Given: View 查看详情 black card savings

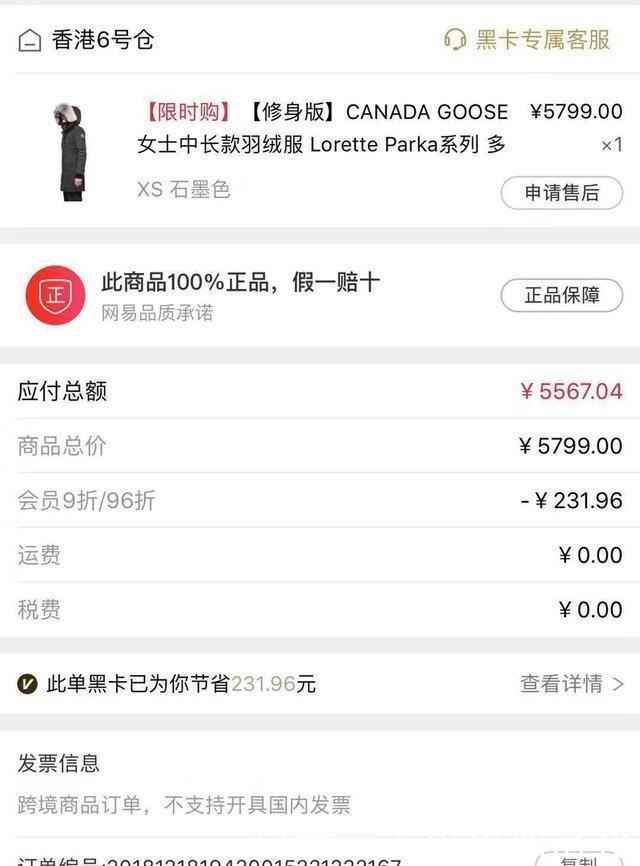Looking at the screenshot, I should pyautogui.click(x=571, y=684).
